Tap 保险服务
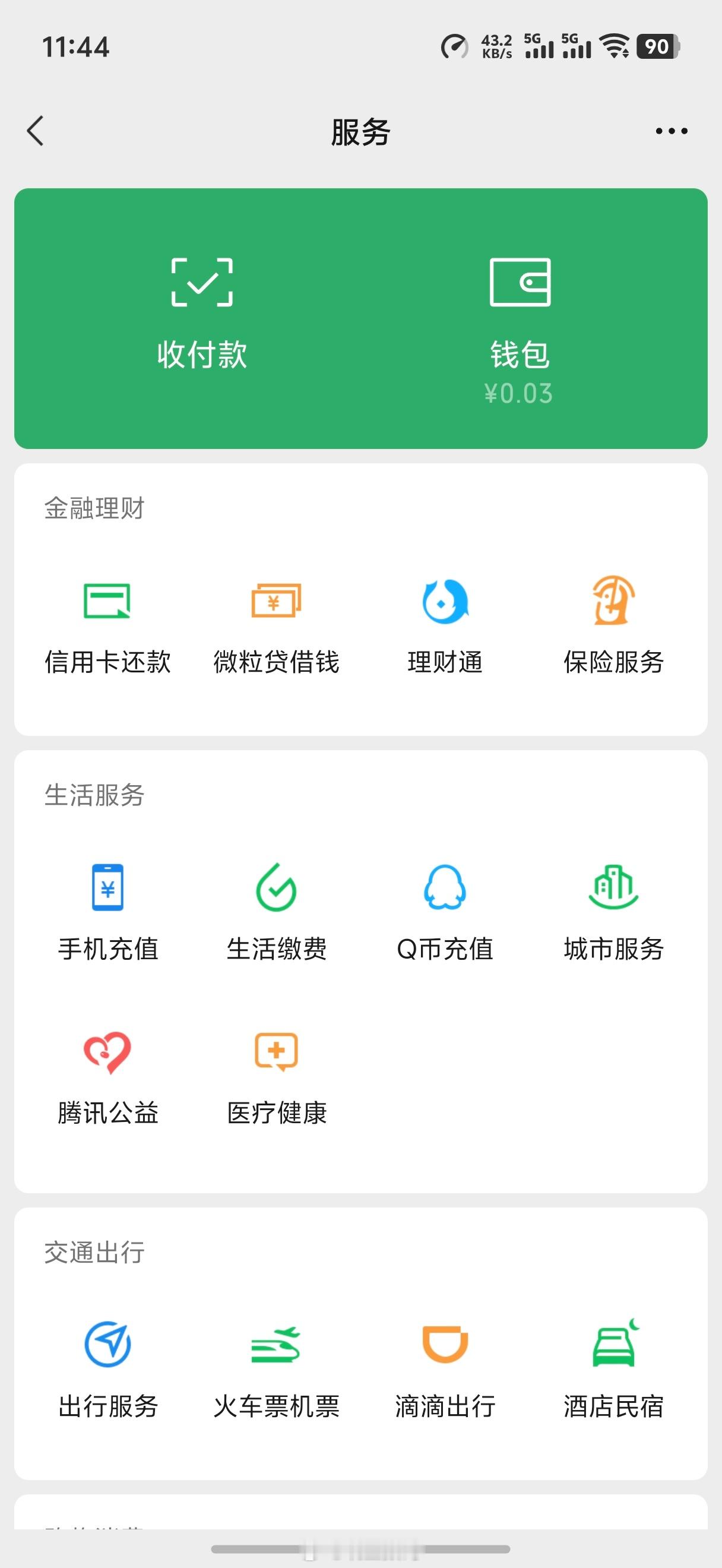The width and height of the screenshot is (722, 1568). [x=613, y=627]
